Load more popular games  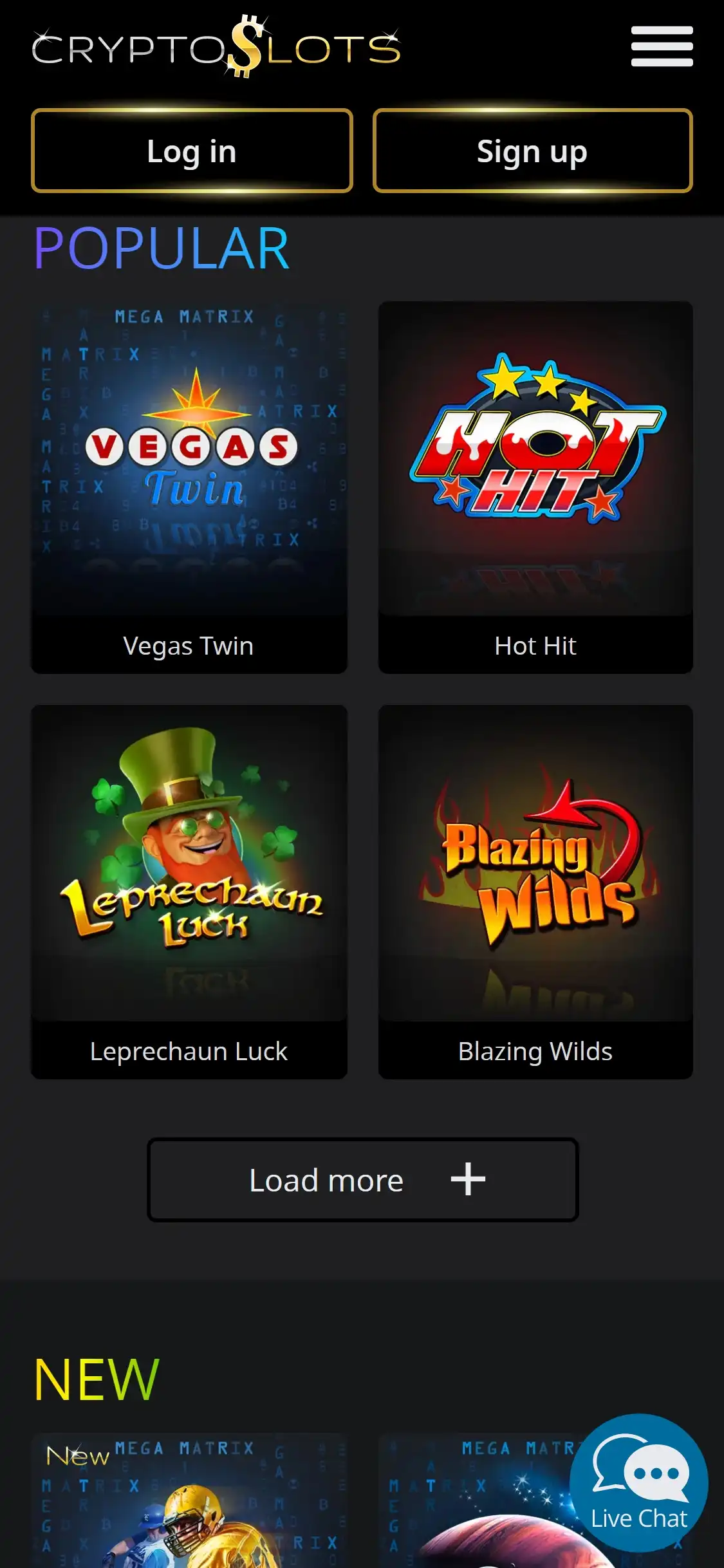362,1180
